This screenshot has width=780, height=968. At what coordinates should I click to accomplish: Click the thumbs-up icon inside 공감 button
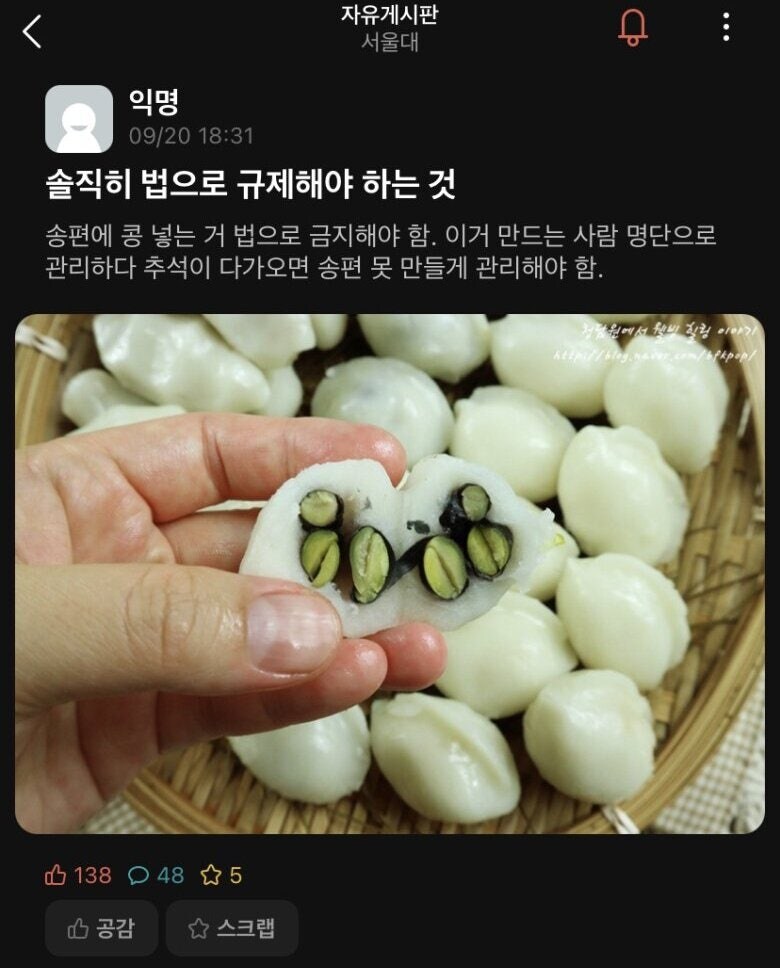coord(79,929)
